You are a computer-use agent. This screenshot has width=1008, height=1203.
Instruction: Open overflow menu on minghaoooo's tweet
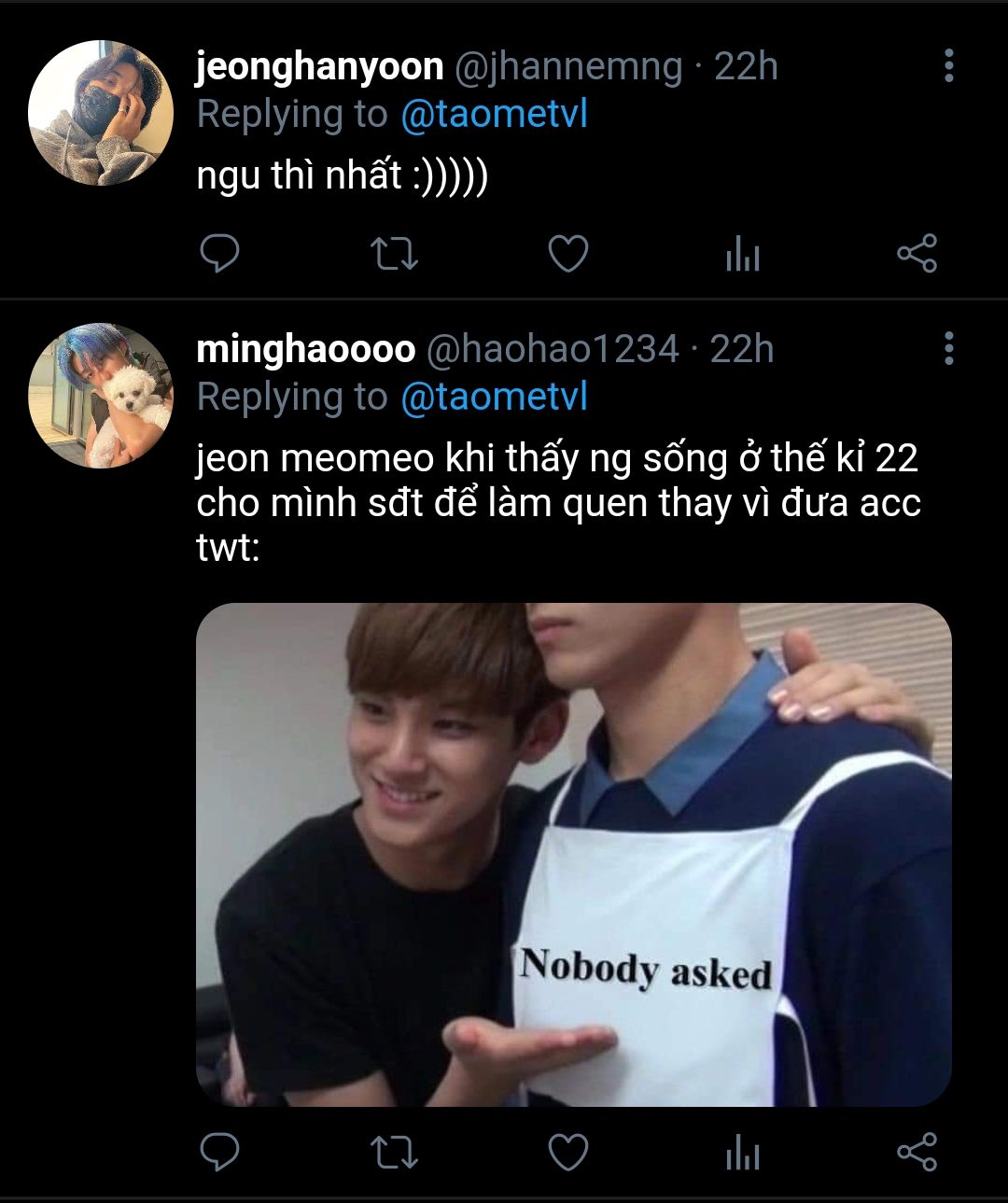coord(948,348)
